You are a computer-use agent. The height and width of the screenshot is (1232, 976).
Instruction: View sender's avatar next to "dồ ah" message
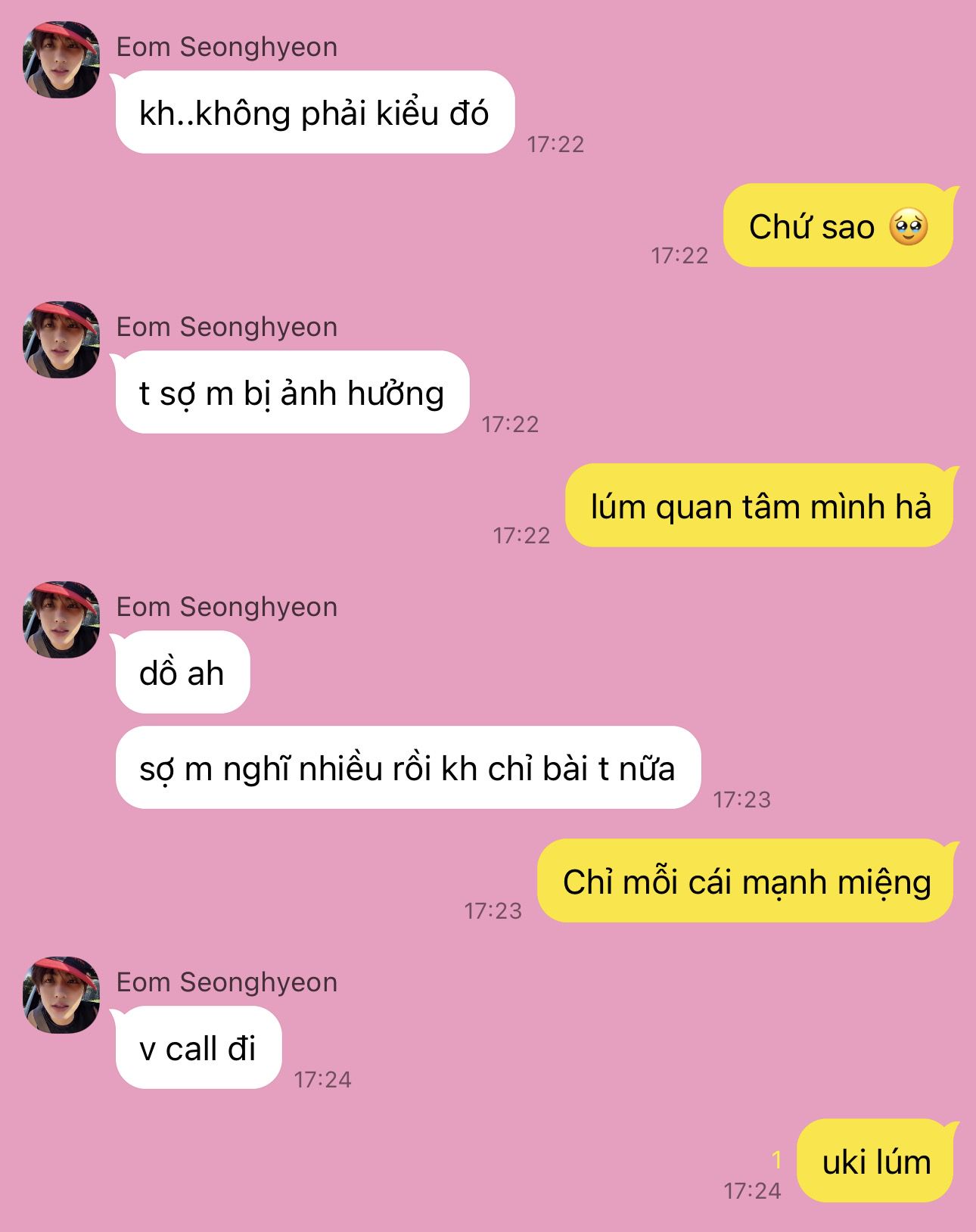(x=61, y=620)
